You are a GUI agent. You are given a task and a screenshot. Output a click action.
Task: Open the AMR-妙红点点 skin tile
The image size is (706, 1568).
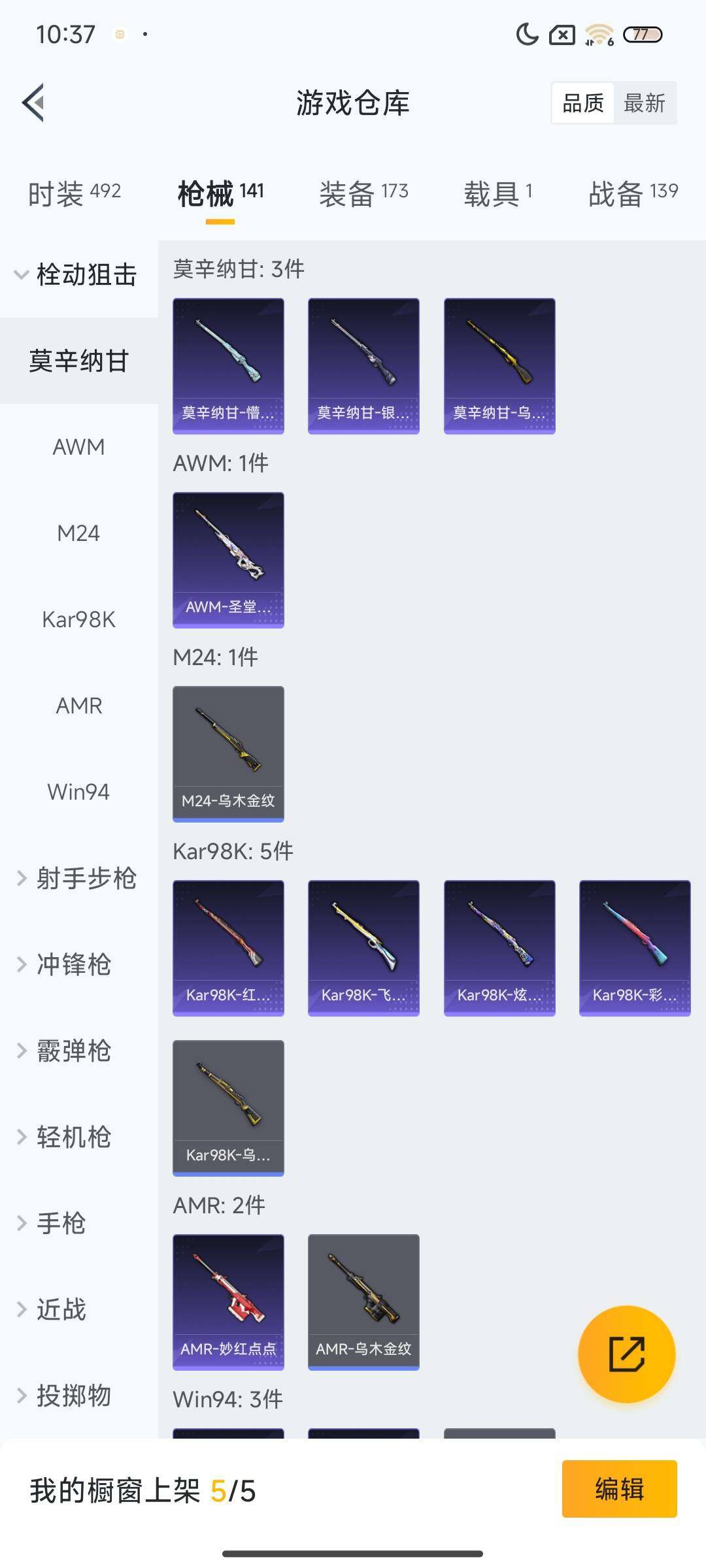coord(228,1301)
